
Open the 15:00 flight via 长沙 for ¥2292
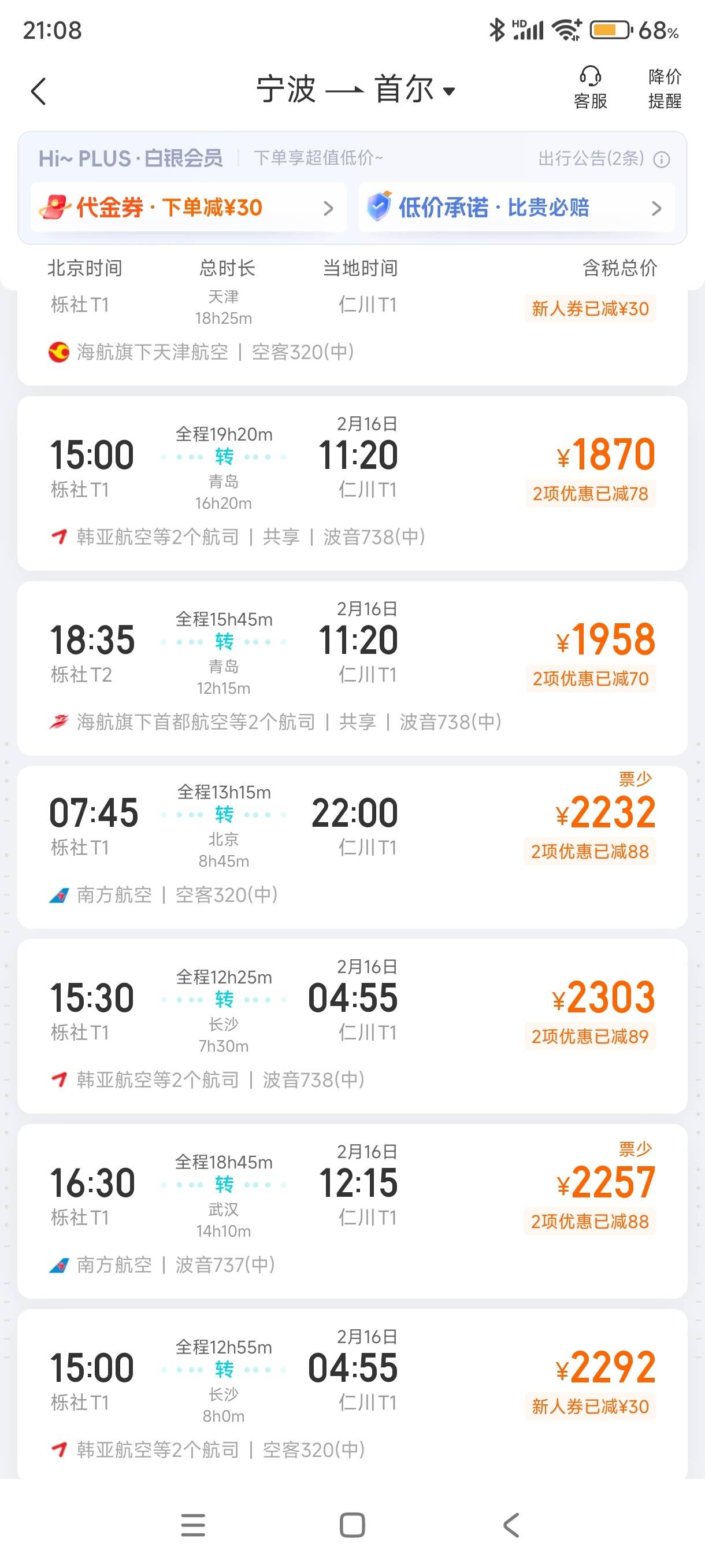coord(352,1394)
